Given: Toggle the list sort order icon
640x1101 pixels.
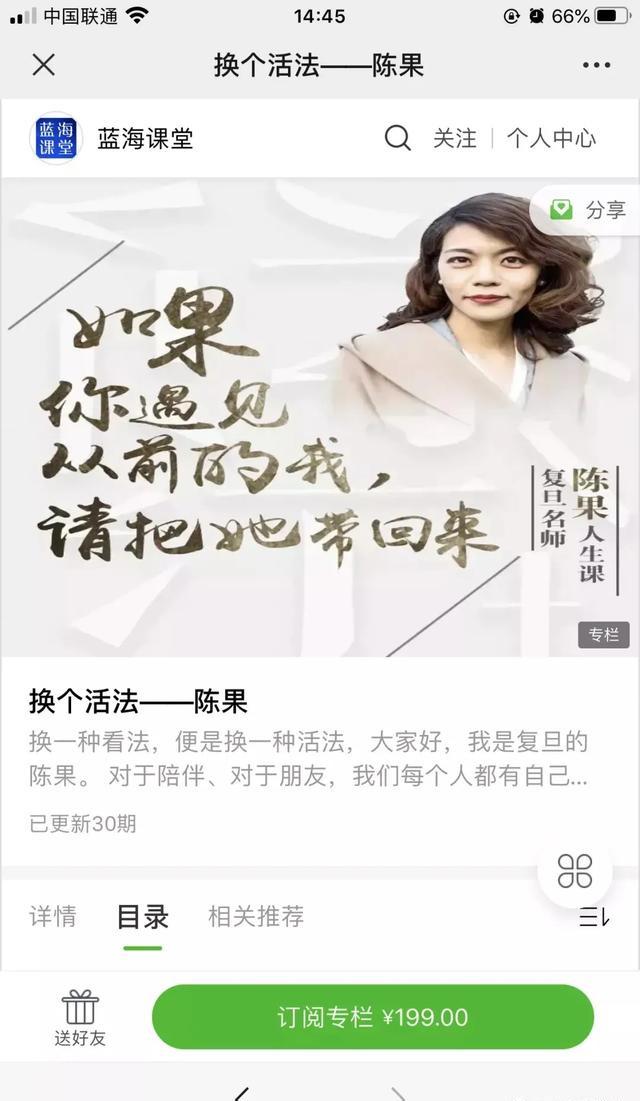Looking at the screenshot, I should pos(594,917).
